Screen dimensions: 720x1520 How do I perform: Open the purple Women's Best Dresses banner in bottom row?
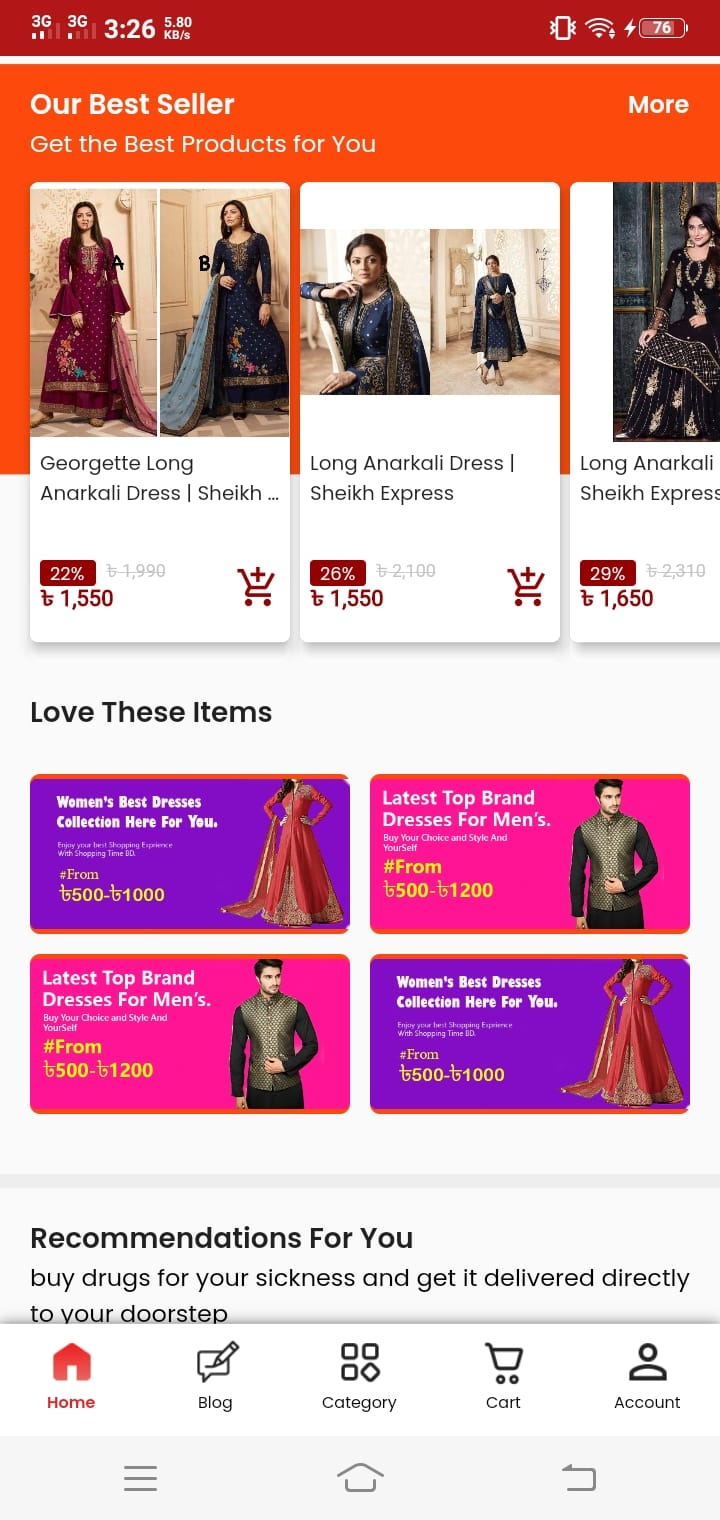click(530, 1033)
